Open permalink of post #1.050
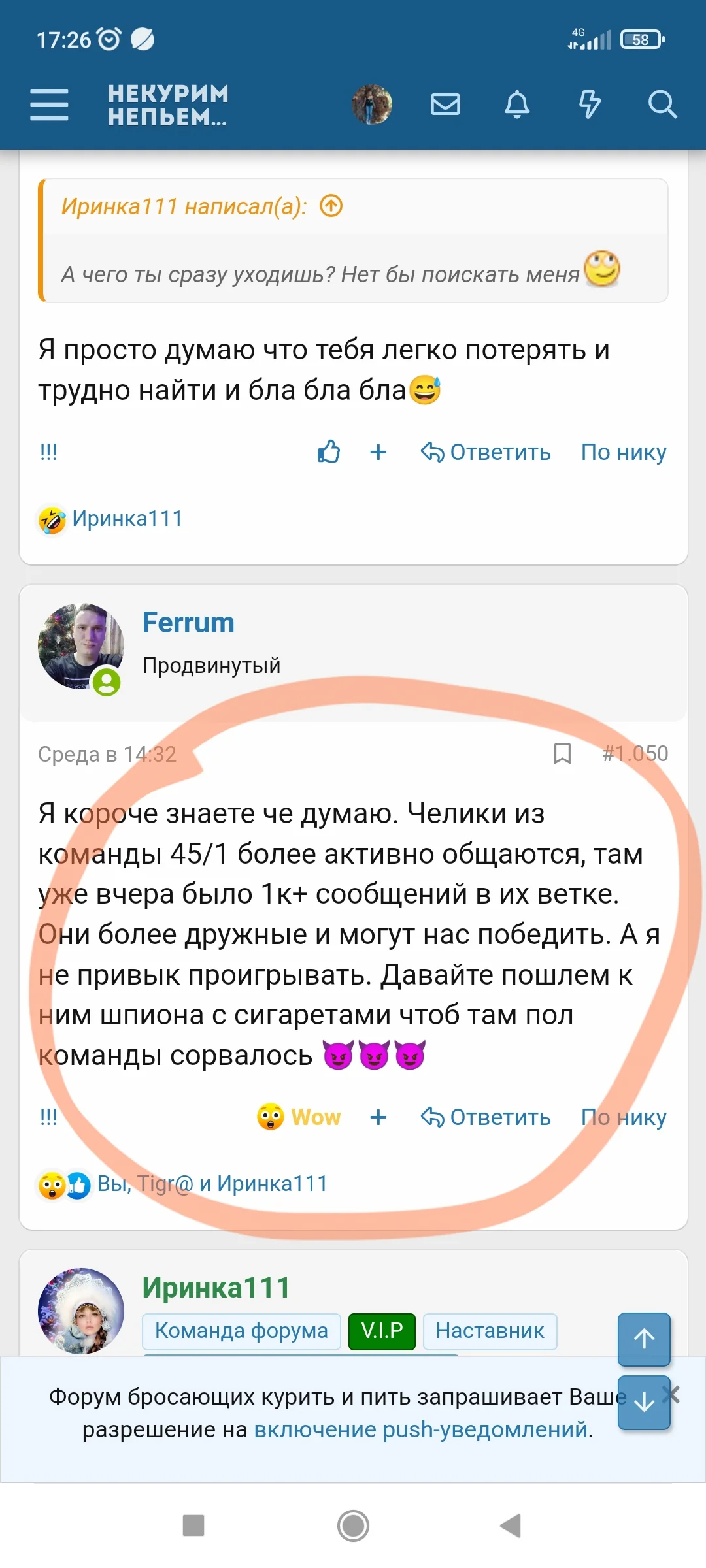Image resolution: width=706 pixels, height=1568 pixels. click(x=635, y=753)
